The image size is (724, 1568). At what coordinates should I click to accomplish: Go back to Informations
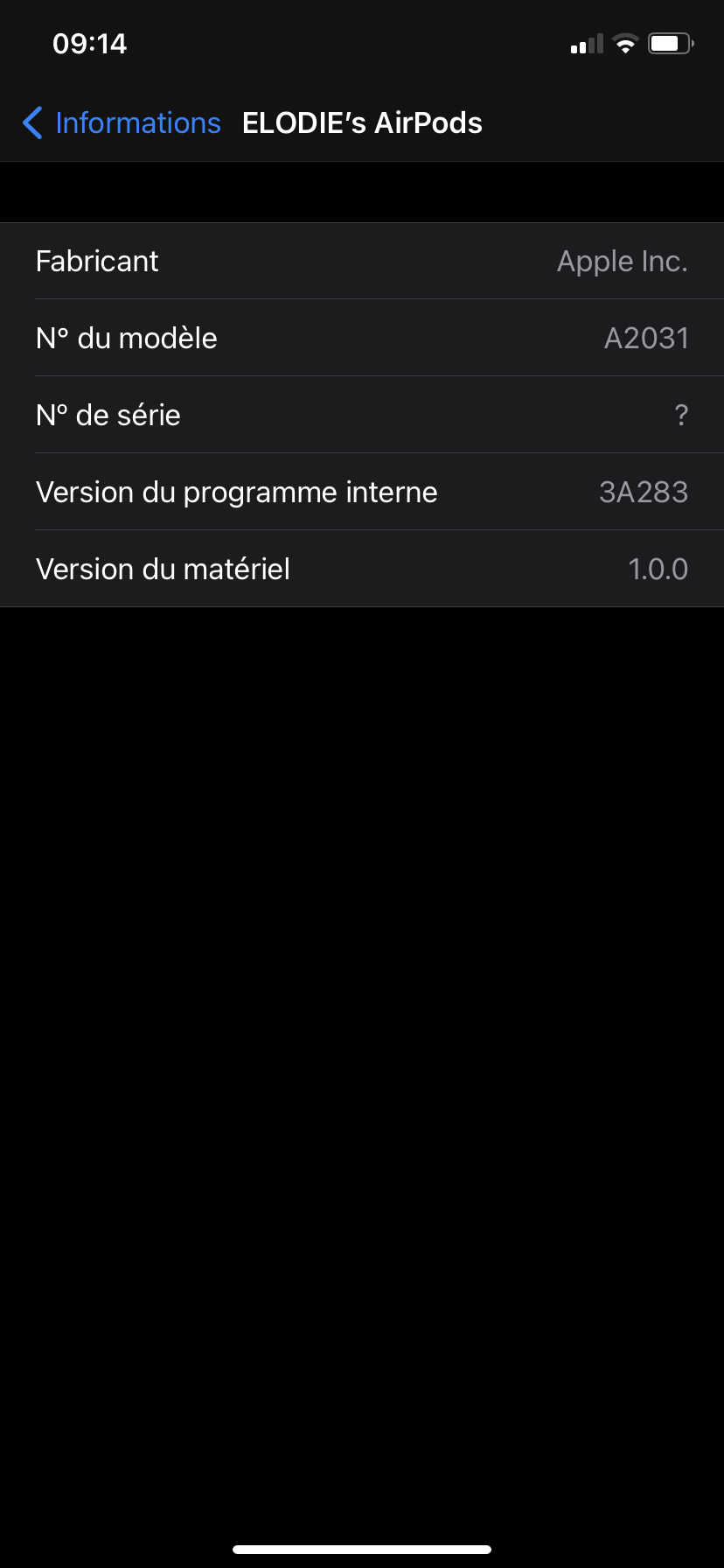[122, 123]
